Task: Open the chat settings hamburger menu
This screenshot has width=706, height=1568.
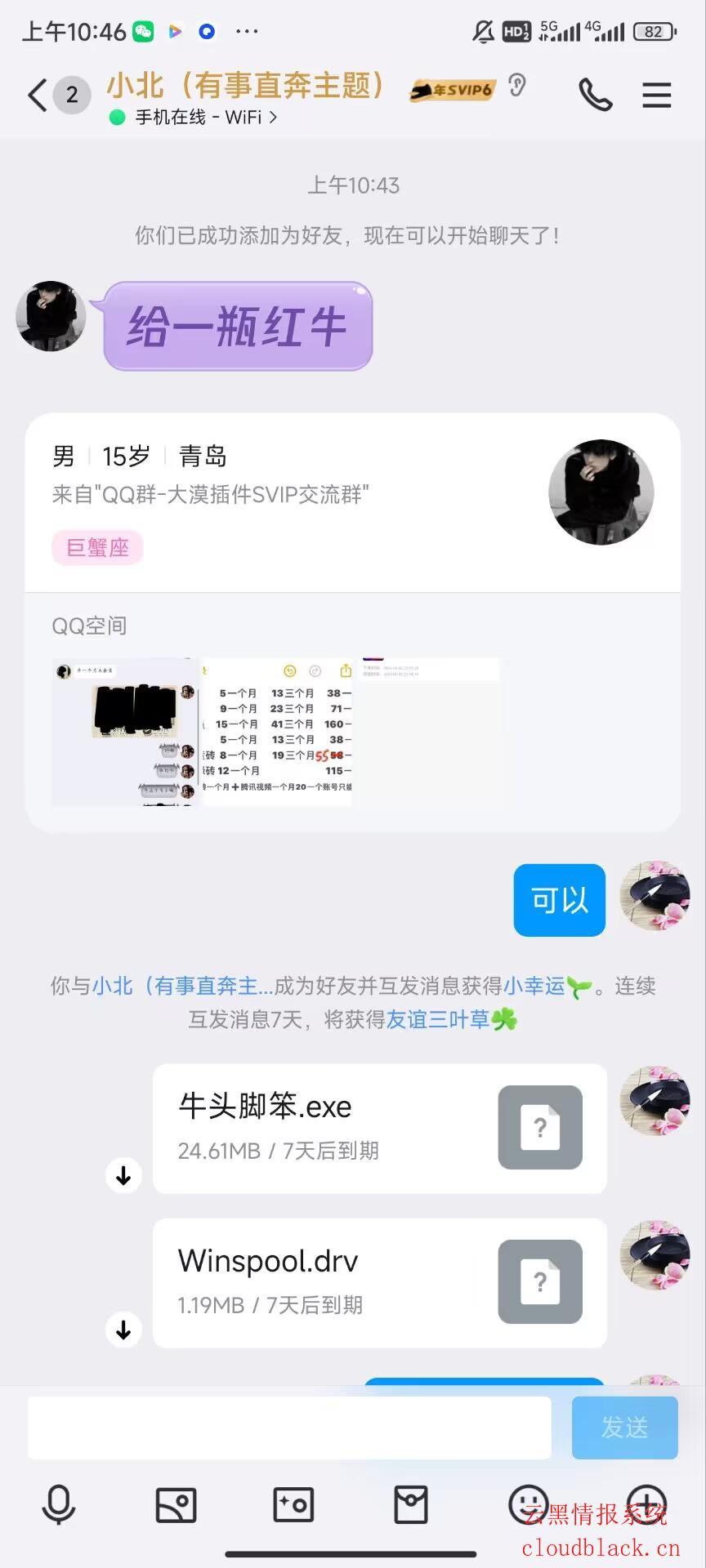Action: tap(656, 96)
